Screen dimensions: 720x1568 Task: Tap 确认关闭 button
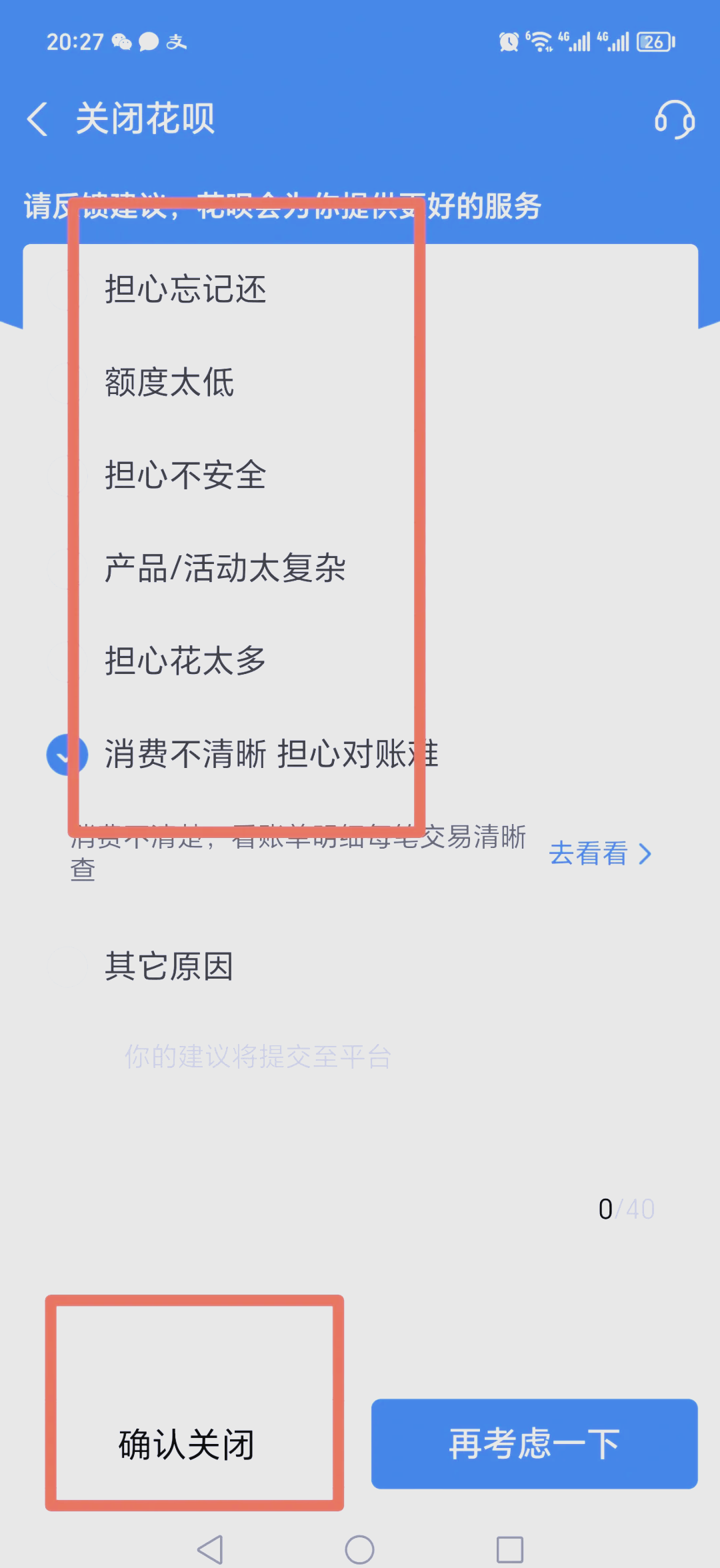[187, 1444]
